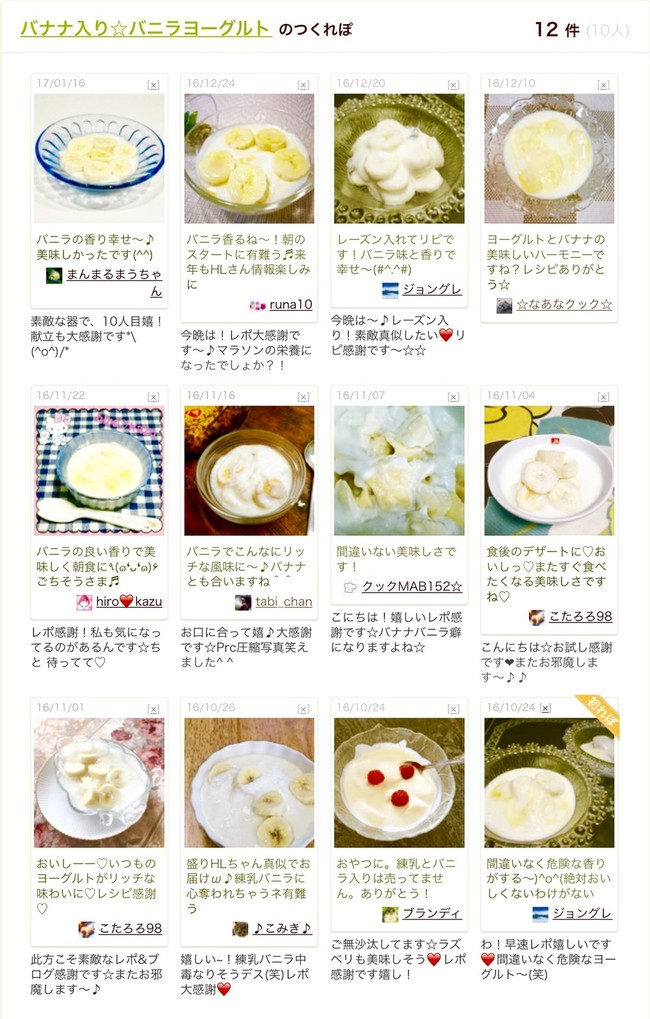This screenshot has height=1019, width=650.
Task: Open the 16/11/22 checkered cloth photo
Action: pos(99,470)
